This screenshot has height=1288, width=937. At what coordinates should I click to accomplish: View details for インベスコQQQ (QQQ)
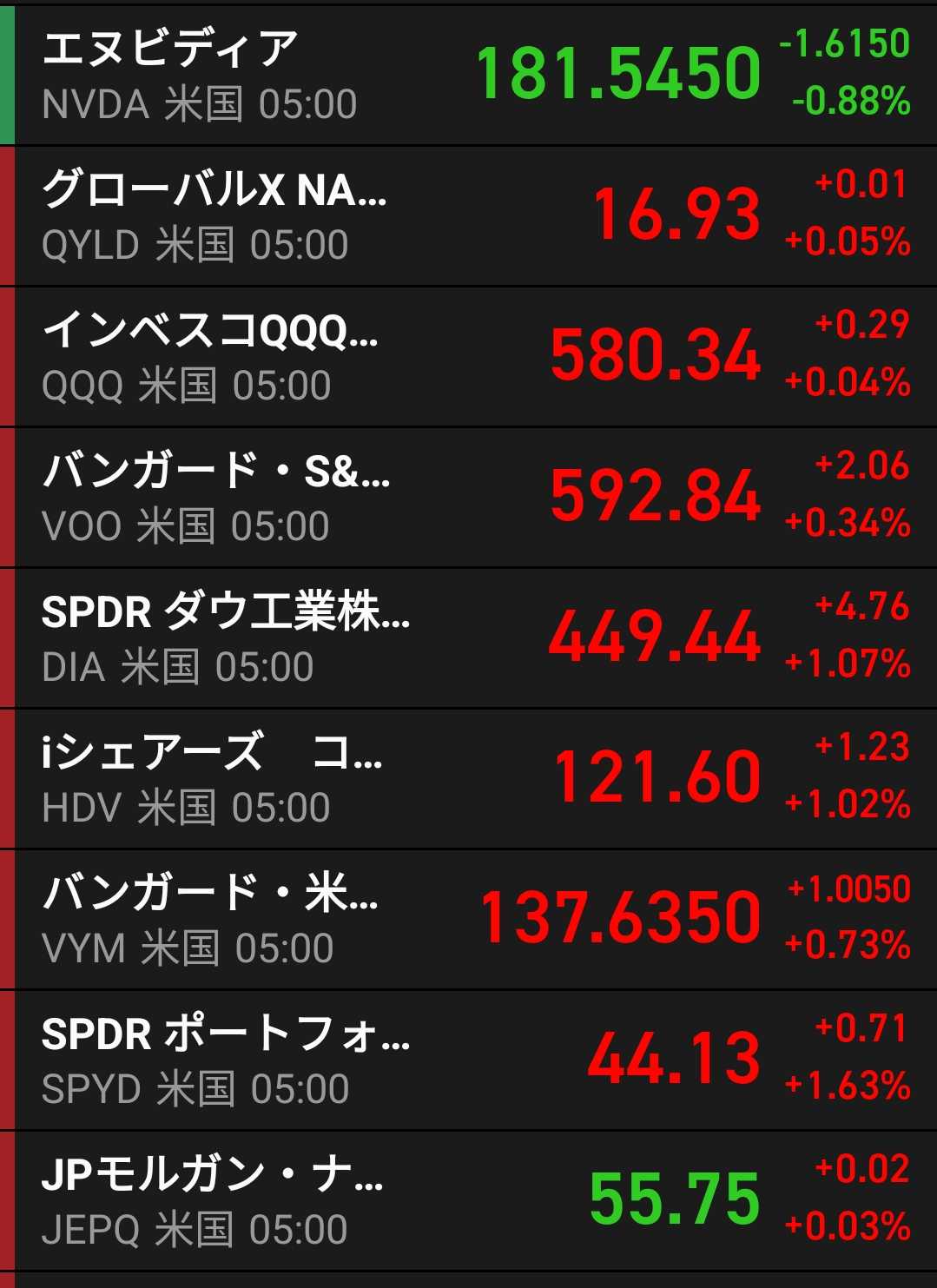469,356
